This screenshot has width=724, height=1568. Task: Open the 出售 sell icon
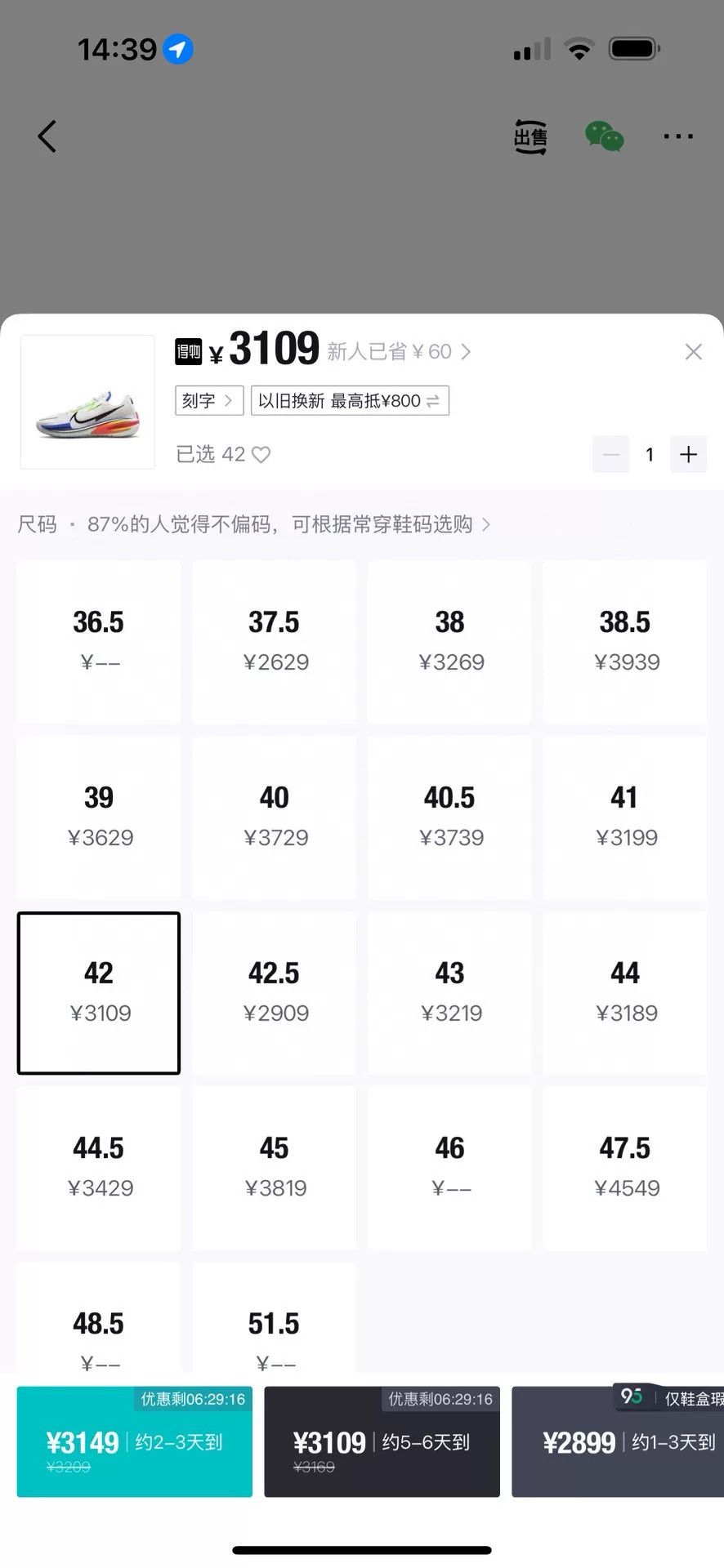tap(530, 136)
